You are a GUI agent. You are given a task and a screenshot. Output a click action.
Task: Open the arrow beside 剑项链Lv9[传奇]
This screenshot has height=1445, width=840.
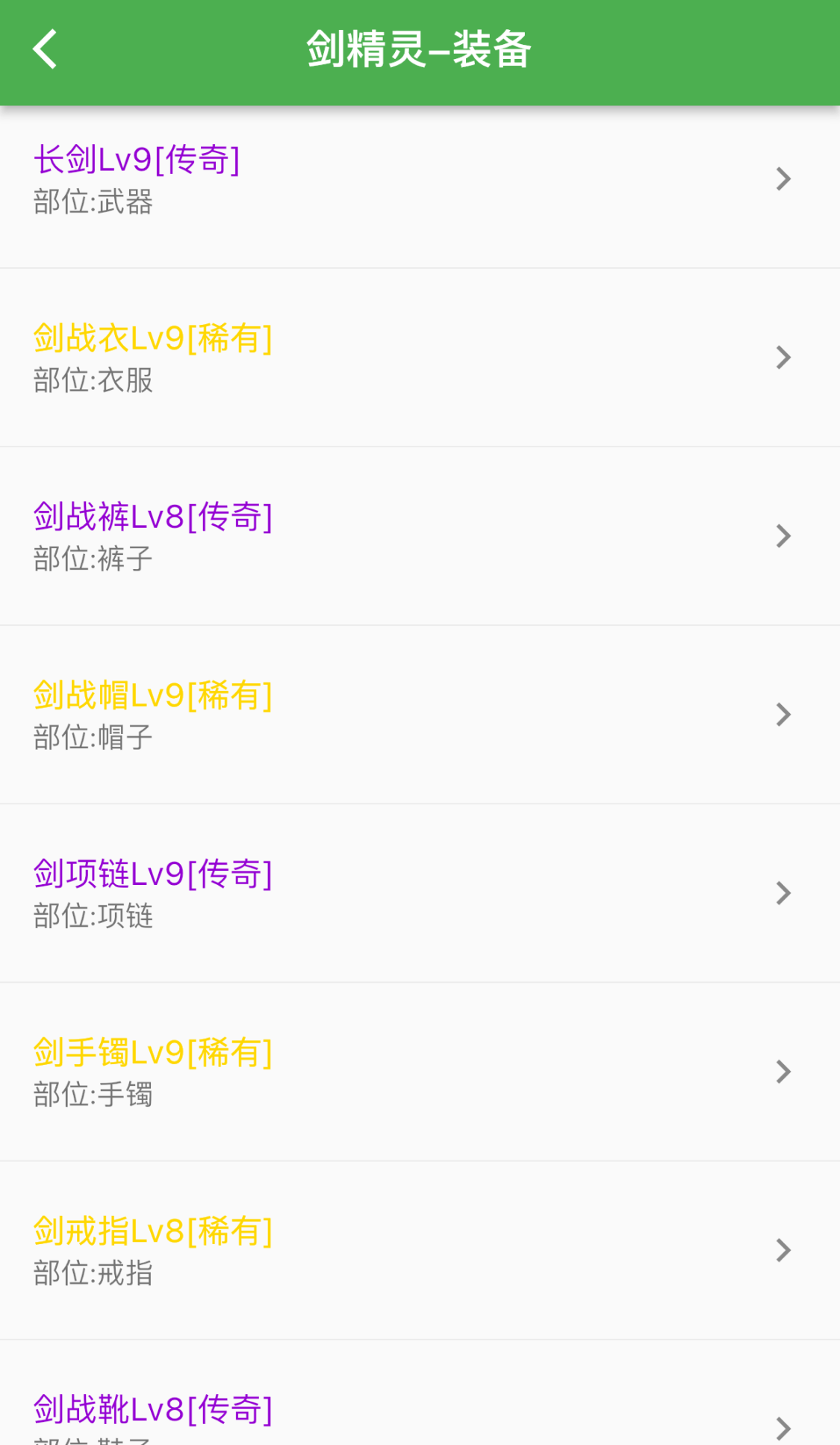click(x=783, y=892)
